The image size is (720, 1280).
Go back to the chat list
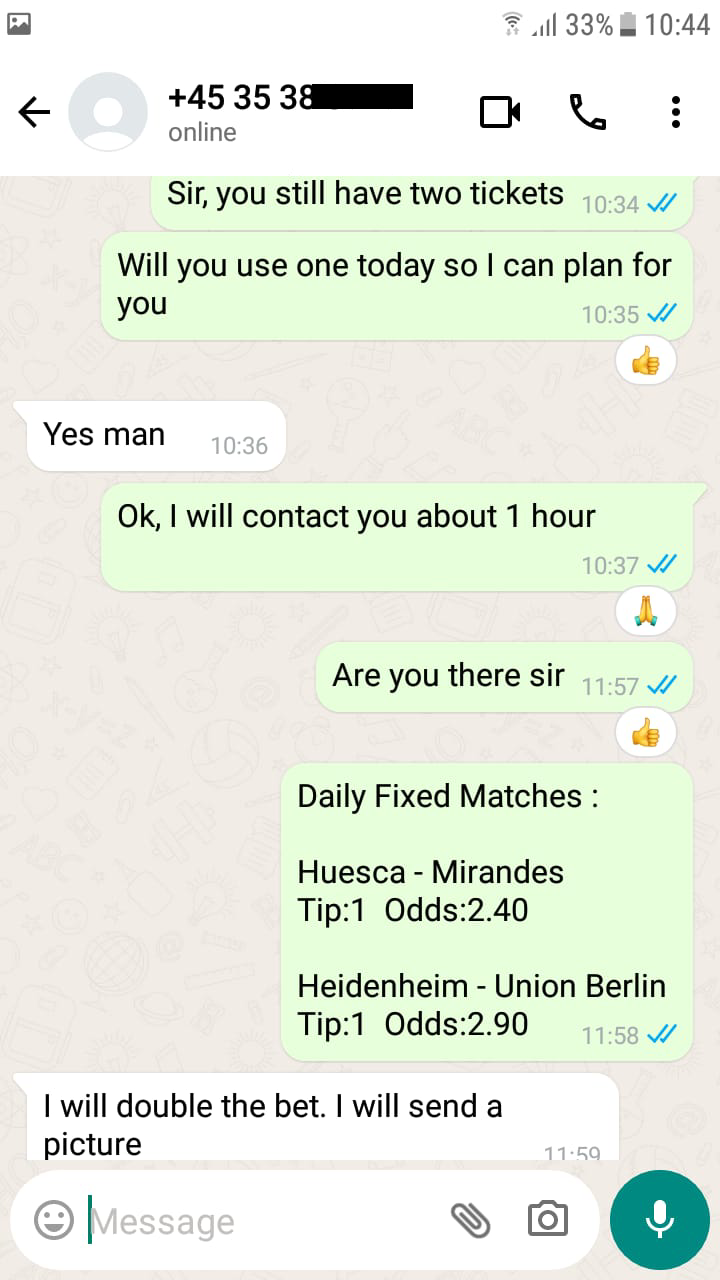click(35, 113)
